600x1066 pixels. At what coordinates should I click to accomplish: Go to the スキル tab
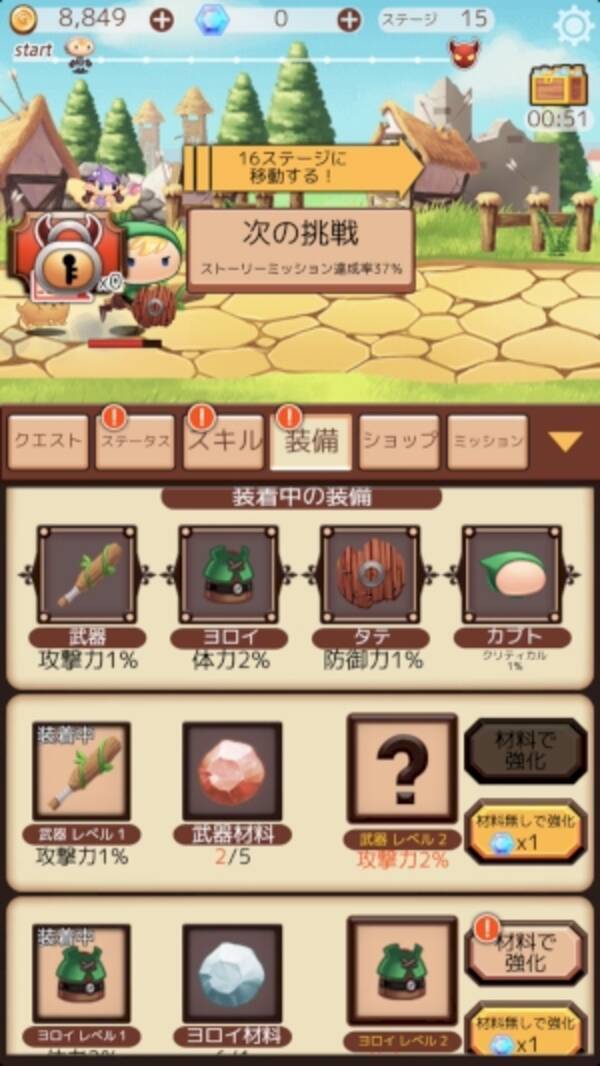point(223,441)
